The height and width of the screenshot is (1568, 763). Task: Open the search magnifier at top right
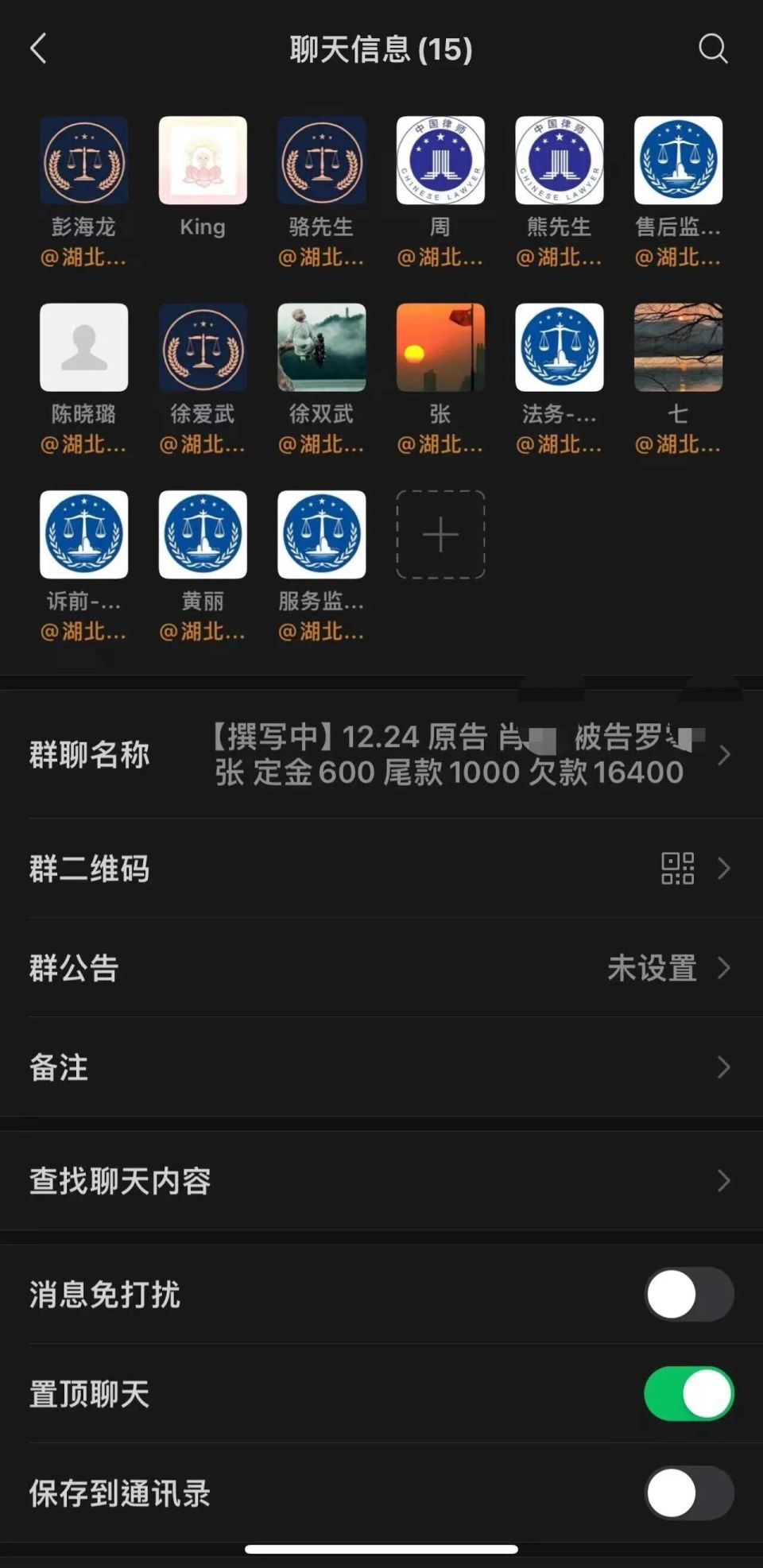(714, 49)
